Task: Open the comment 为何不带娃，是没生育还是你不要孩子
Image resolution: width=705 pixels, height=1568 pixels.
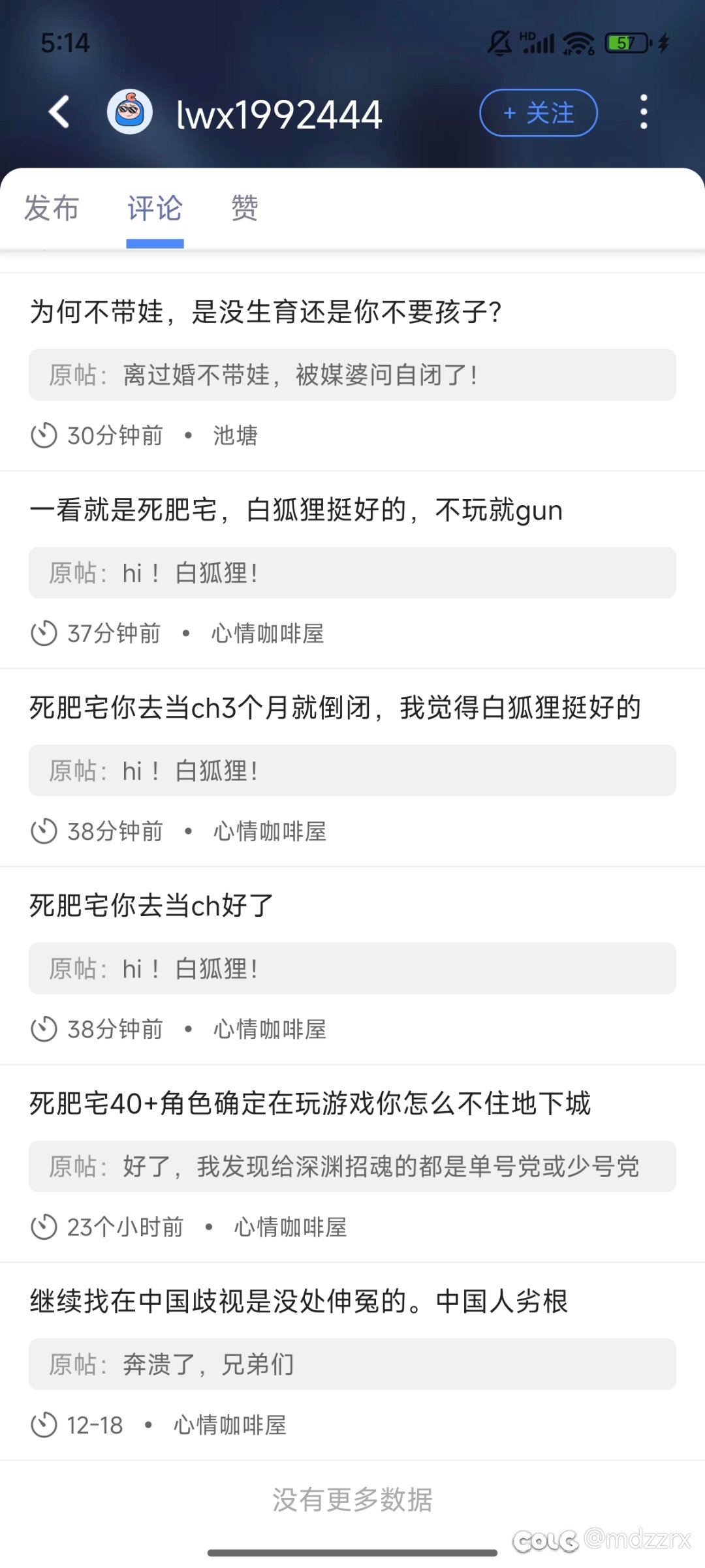Action: point(265,312)
